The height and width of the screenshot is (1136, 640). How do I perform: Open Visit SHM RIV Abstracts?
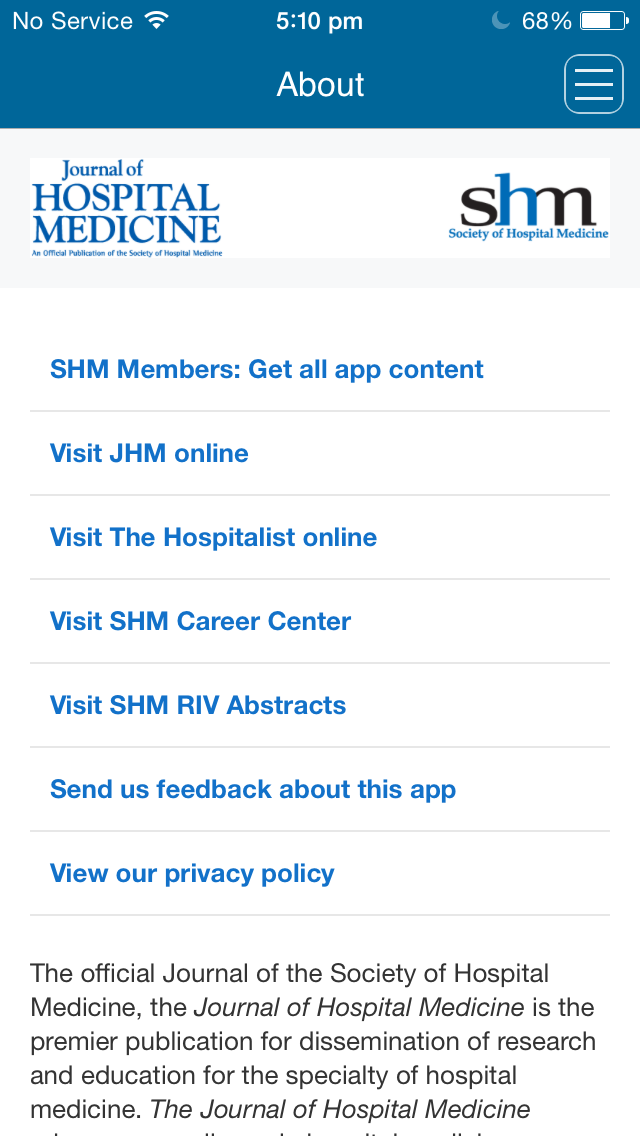pyautogui.click(x=198, y=705)
